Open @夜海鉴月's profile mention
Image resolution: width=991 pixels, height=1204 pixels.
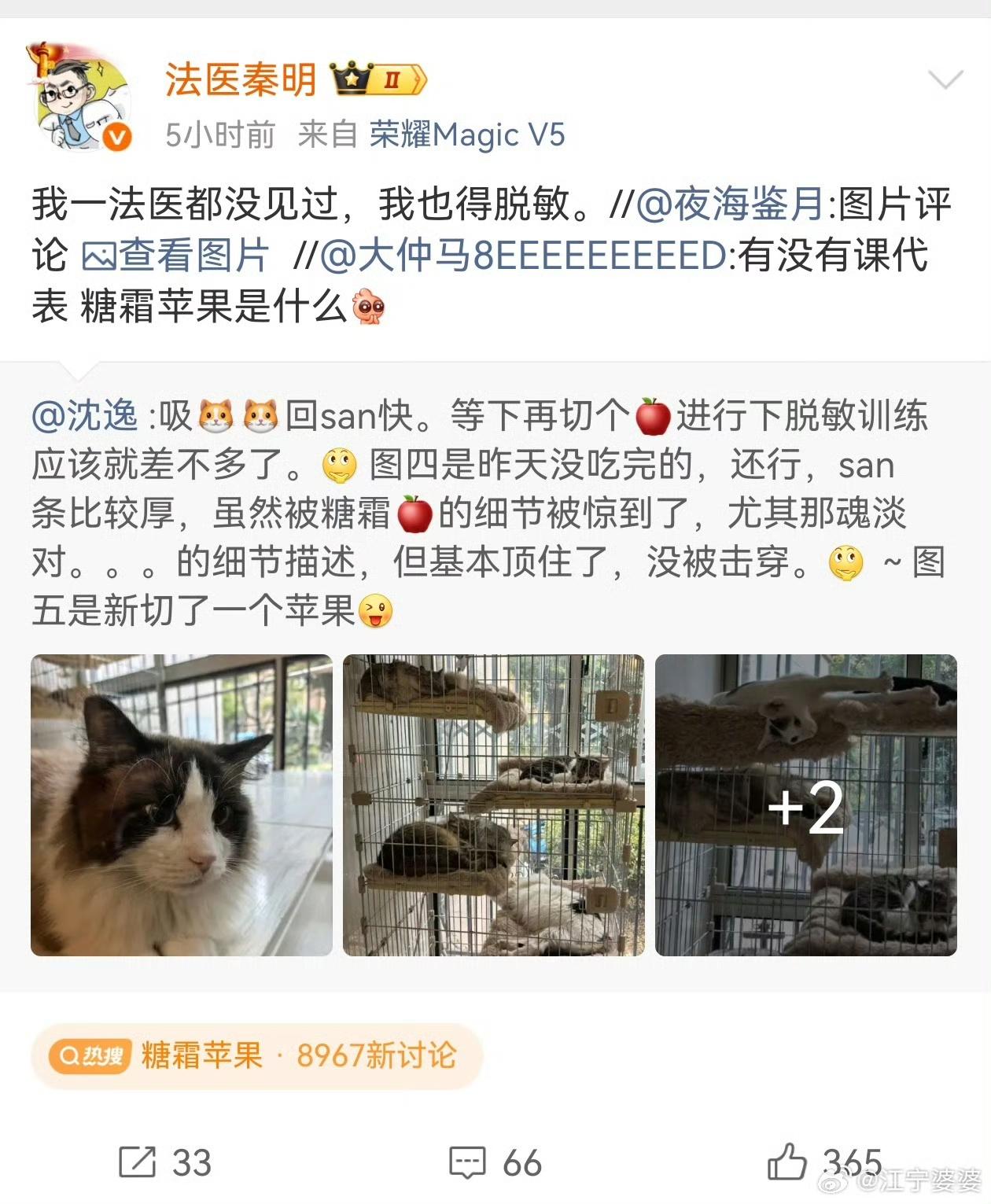click(729, 204)
